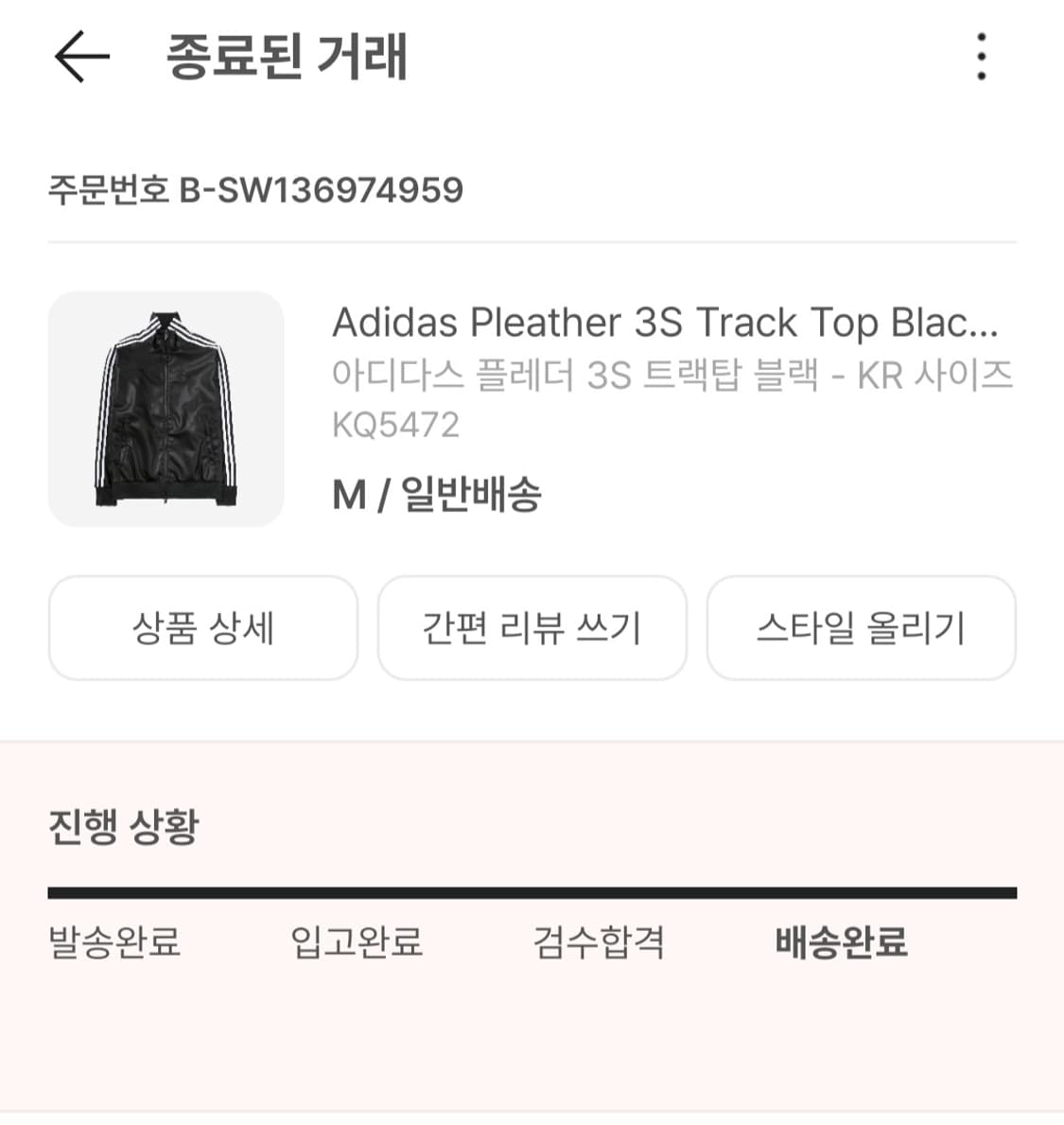The height and width of the screenshot is (1125, 1064).
Task: Select 스타일 올리기 to upload a style
Action: tap(861, 628)
